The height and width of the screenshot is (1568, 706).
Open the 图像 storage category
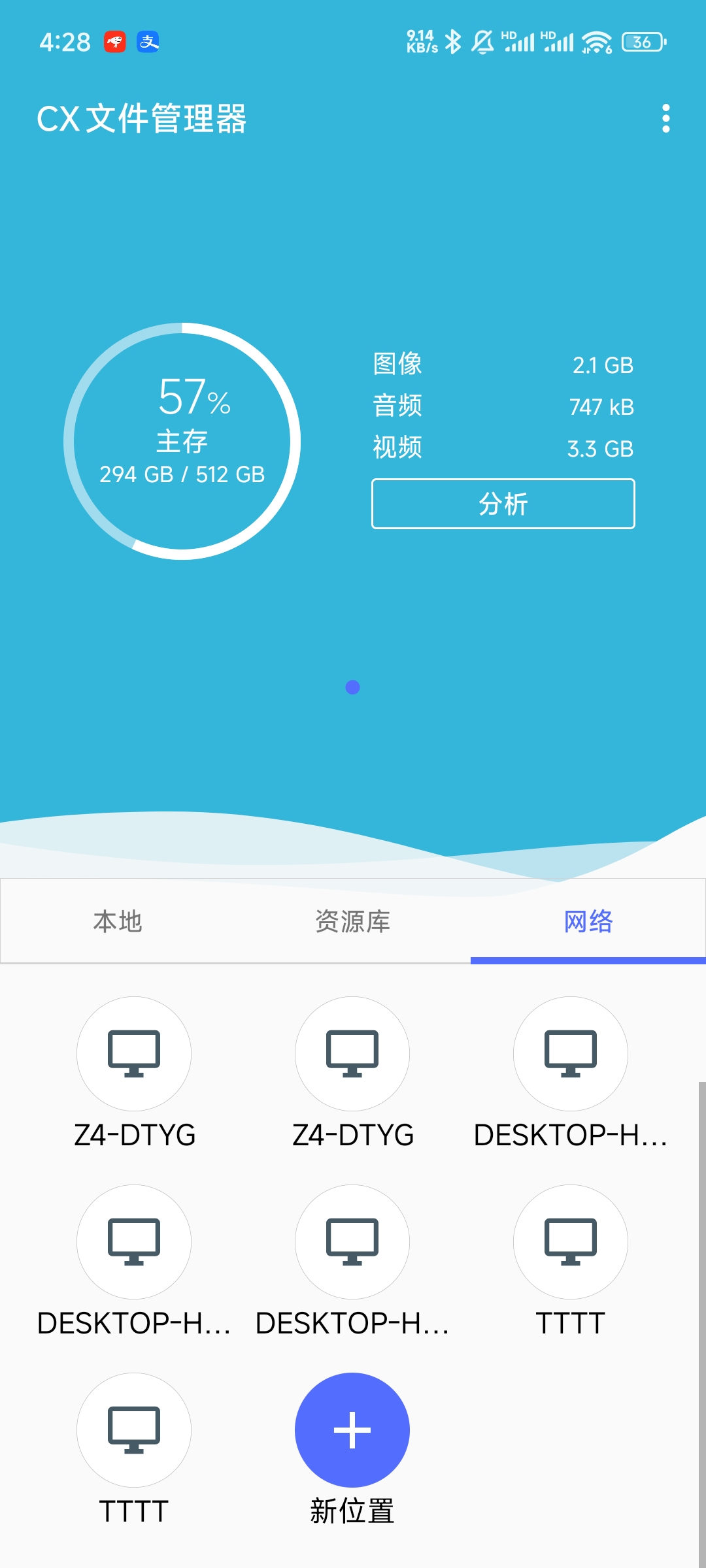coord(502,365)
